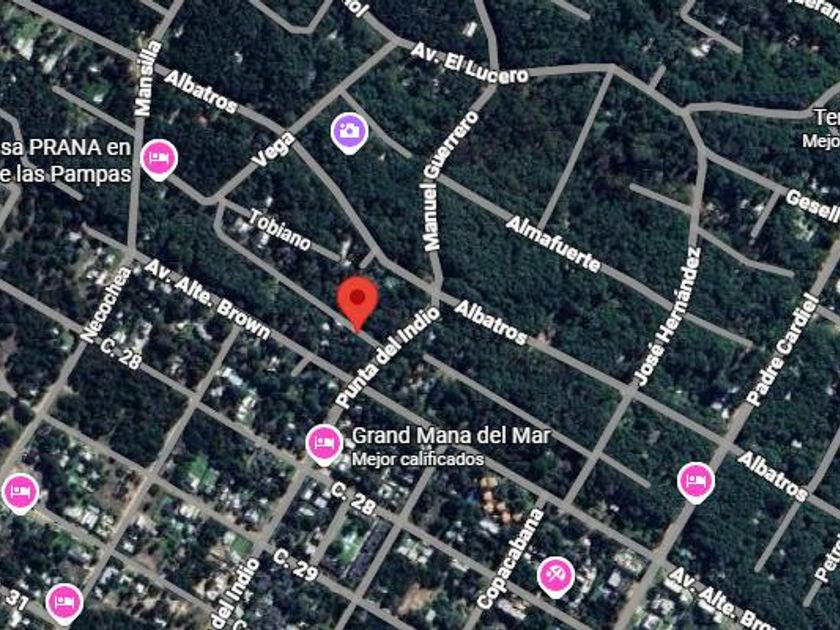Viewport: 840px width, 630px height.
Task: Open the pink beach umbrella marker near Copacabana
Action: (x=556, y=576)
